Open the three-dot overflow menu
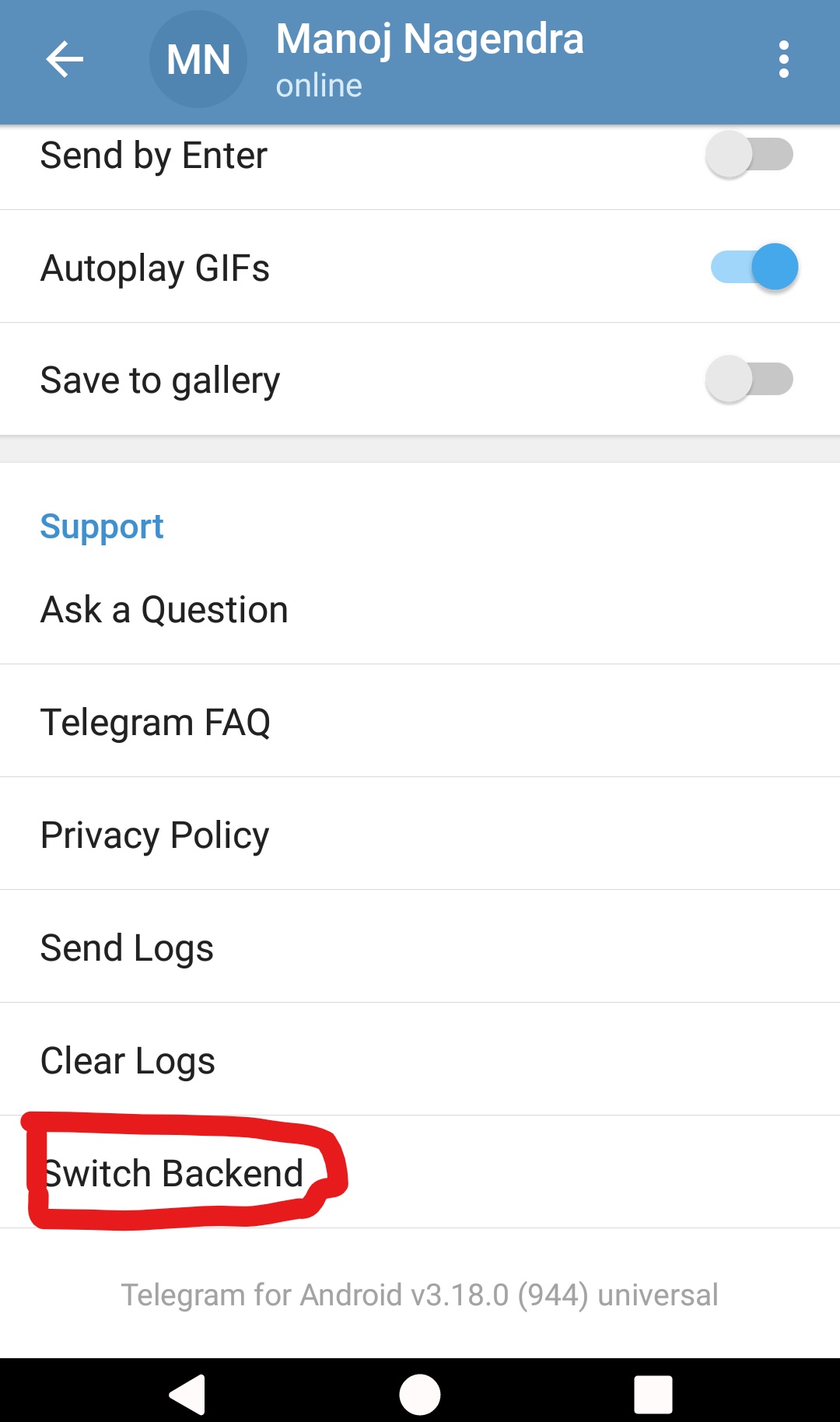840x1422 pixels. pos(783,60)
